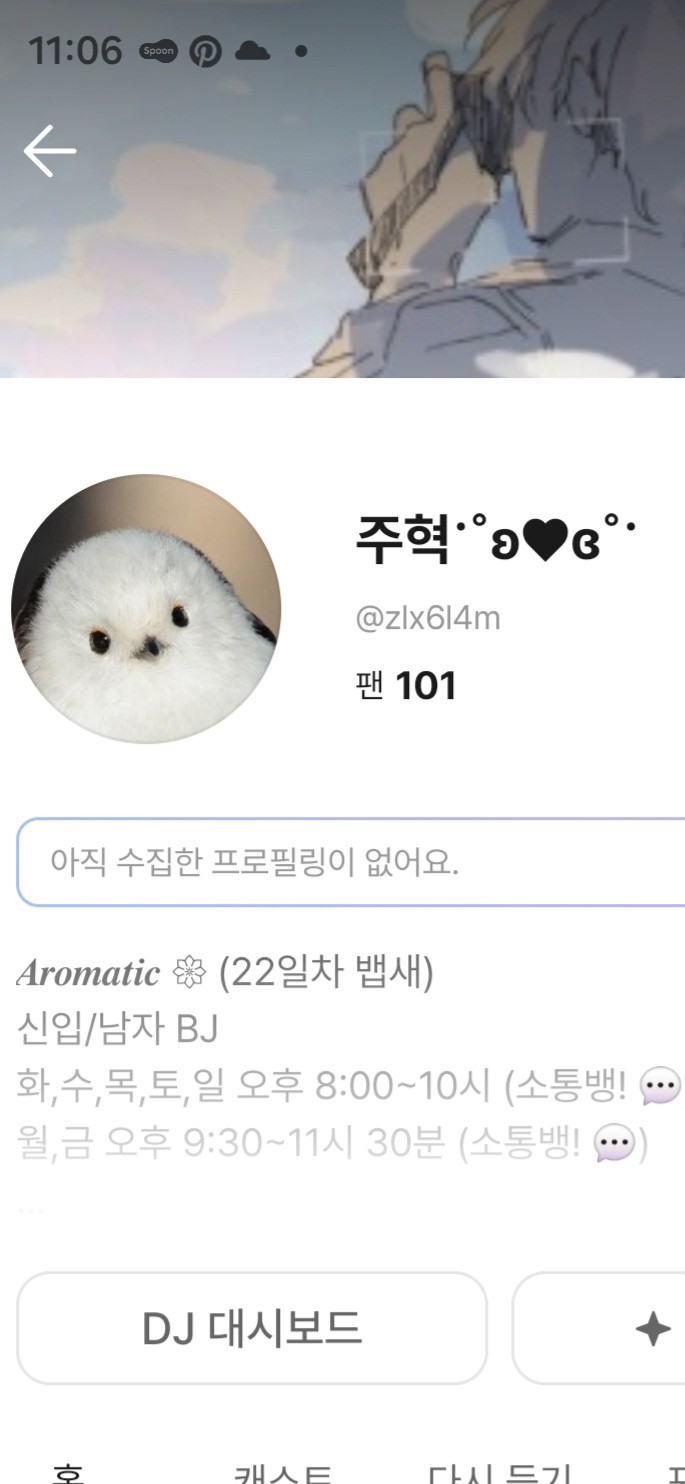Switch to the 다시 듣기 tab

click(498, 1474)
